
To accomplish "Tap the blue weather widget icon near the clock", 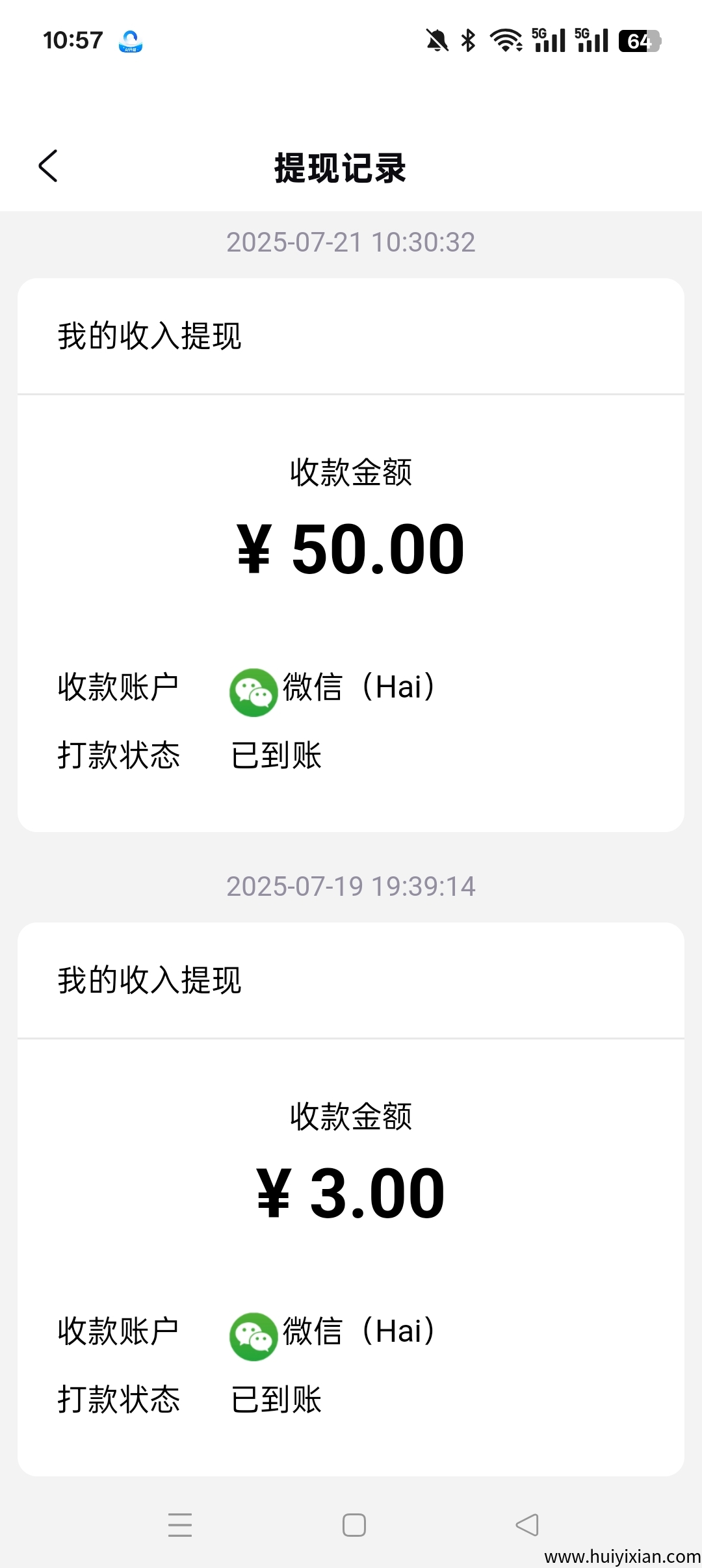I will (x=128, y=40).
